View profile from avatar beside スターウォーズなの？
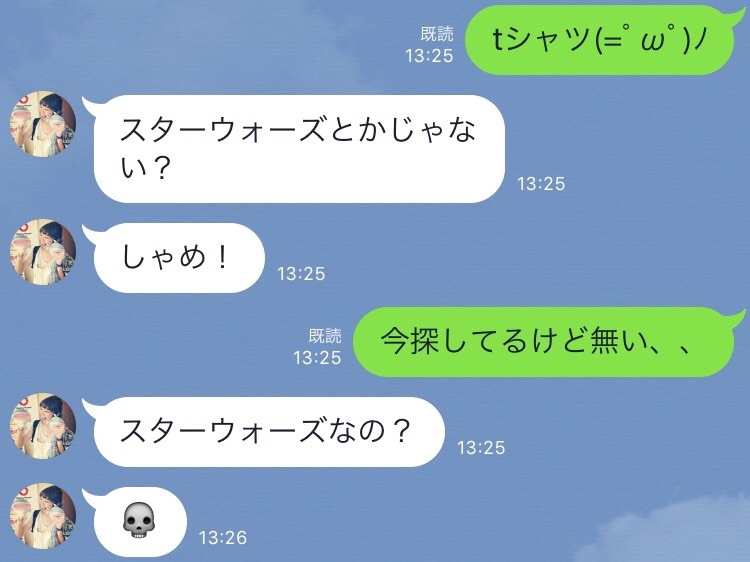The image size is (750, 562). pos(43,427)
